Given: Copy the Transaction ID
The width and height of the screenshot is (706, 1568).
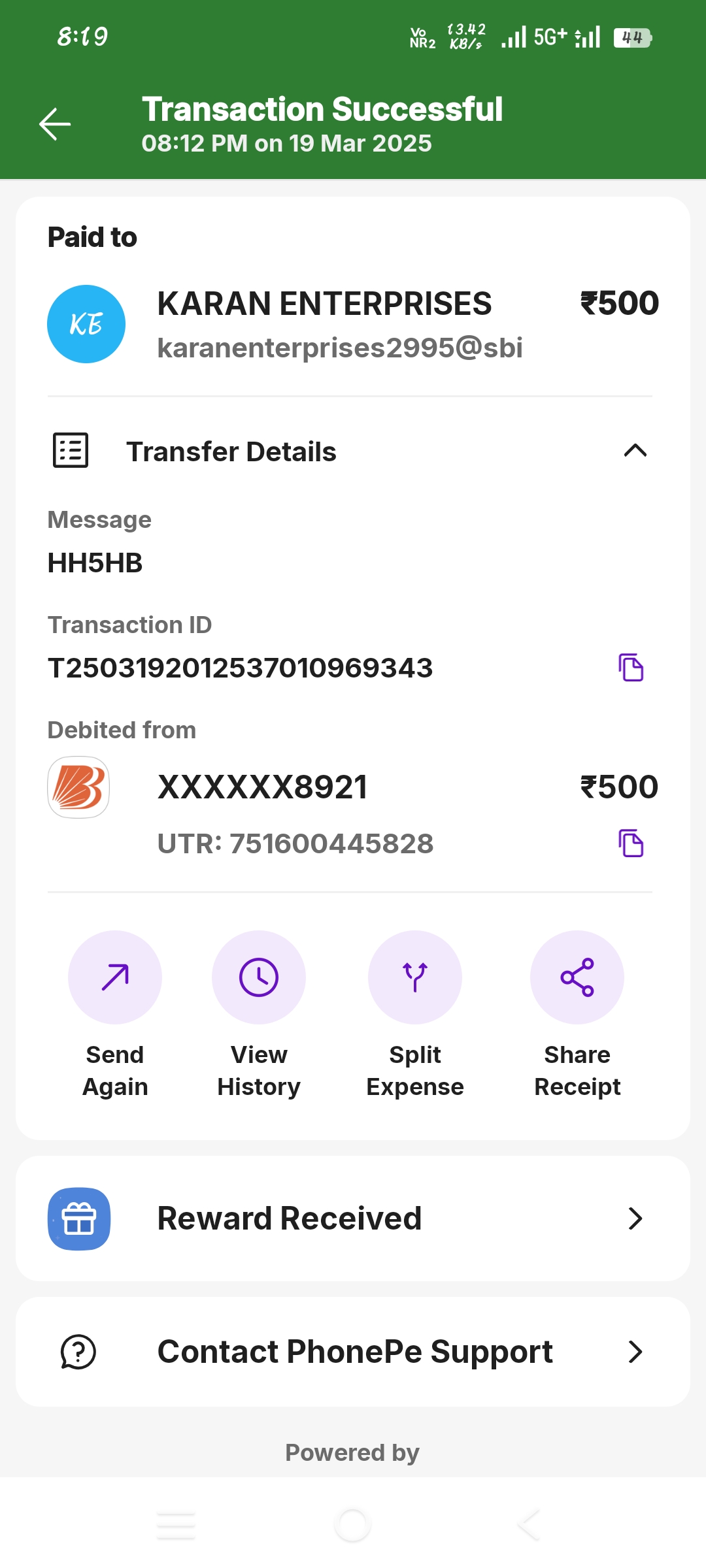Looking at the screenshot, I should tap(631, 667).
